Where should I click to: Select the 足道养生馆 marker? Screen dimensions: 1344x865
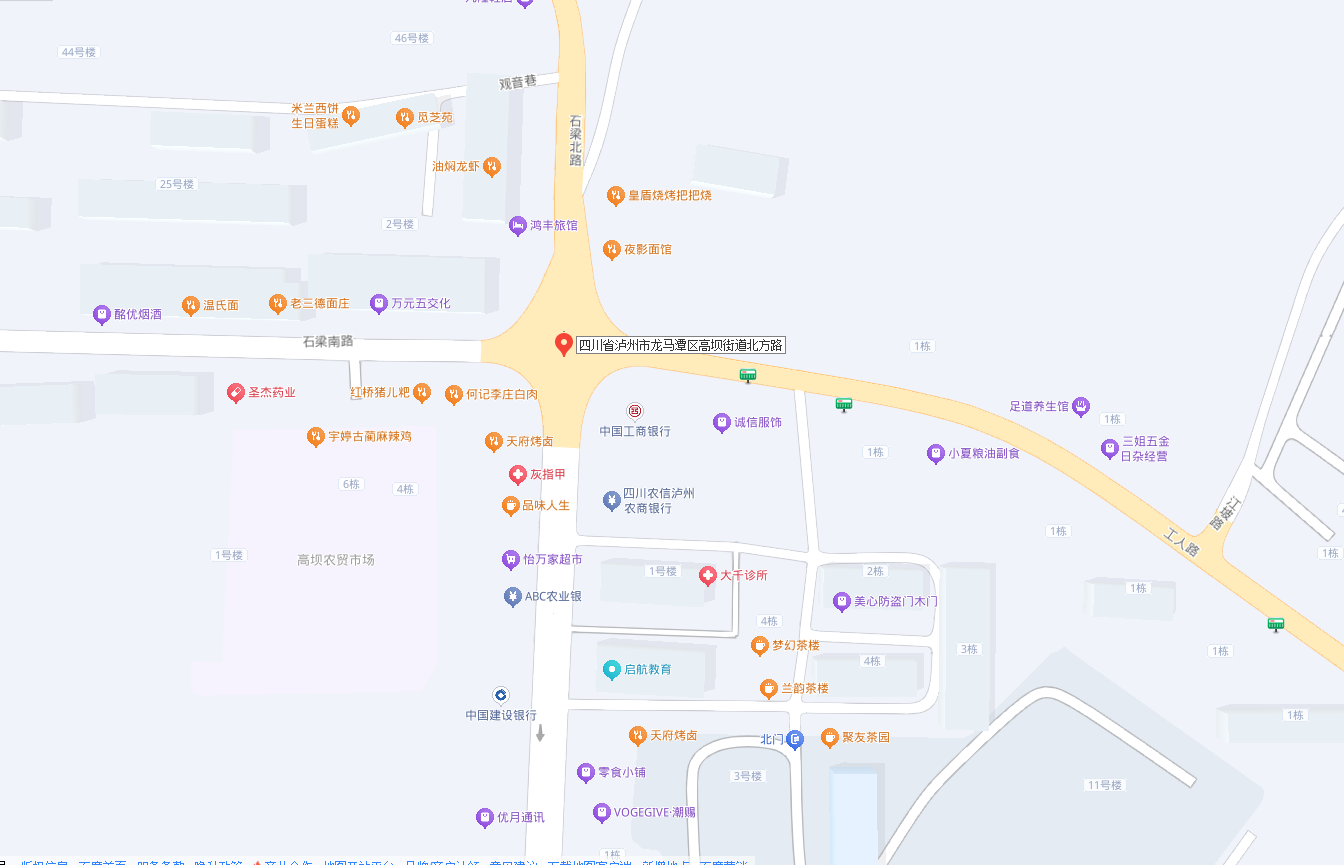point(1081,407)
